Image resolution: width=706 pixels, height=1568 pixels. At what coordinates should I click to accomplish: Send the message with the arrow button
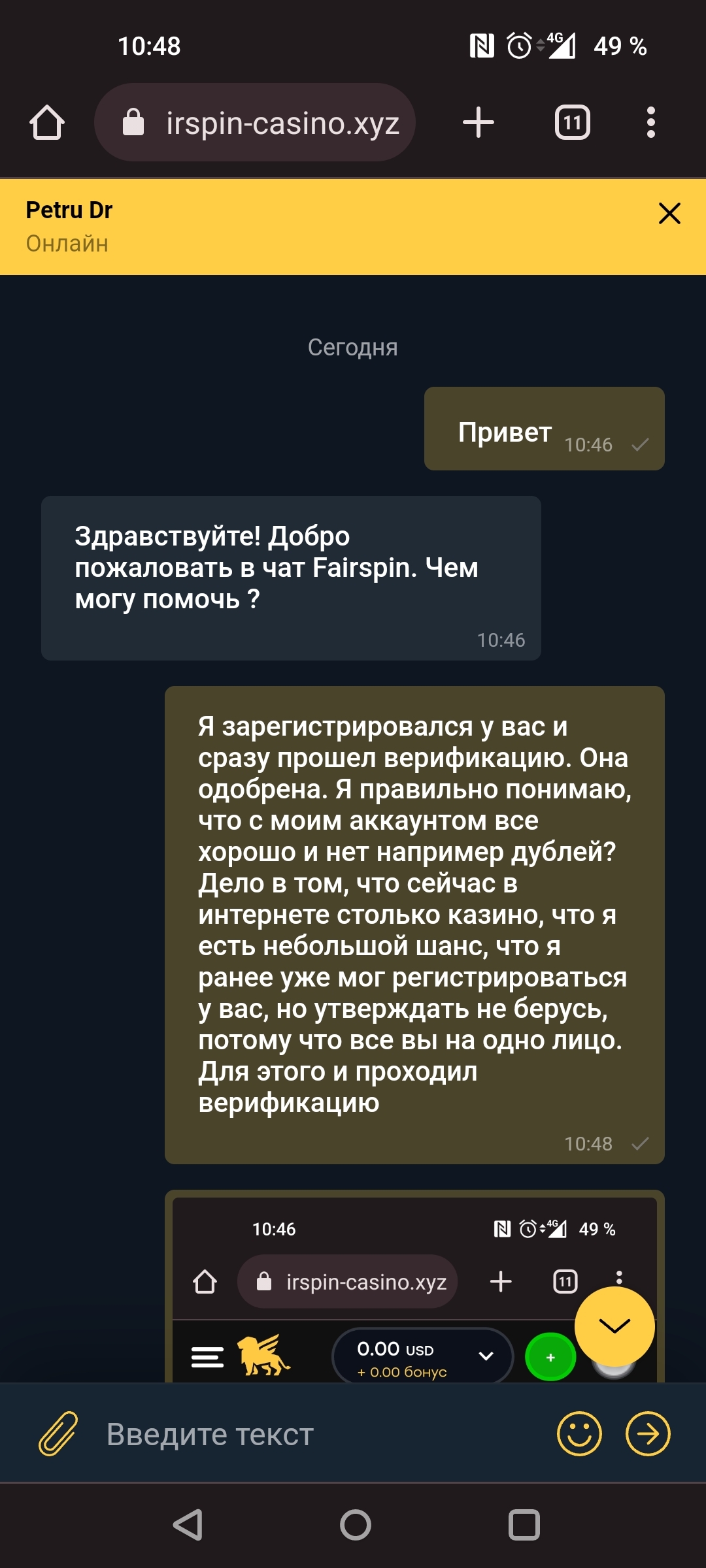click(x=648, y=1434)
